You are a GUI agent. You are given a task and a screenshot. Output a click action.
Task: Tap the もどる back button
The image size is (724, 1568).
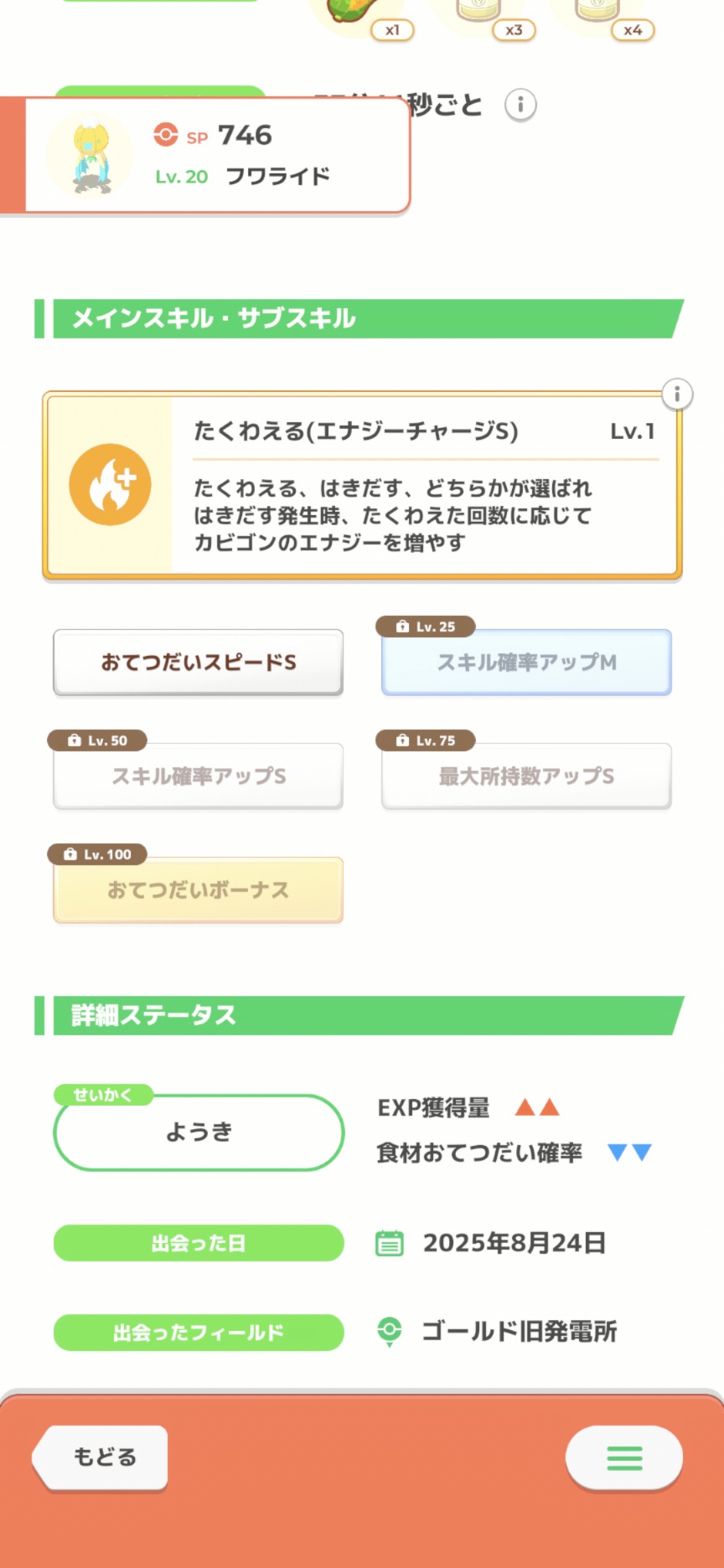(104, 1457)
